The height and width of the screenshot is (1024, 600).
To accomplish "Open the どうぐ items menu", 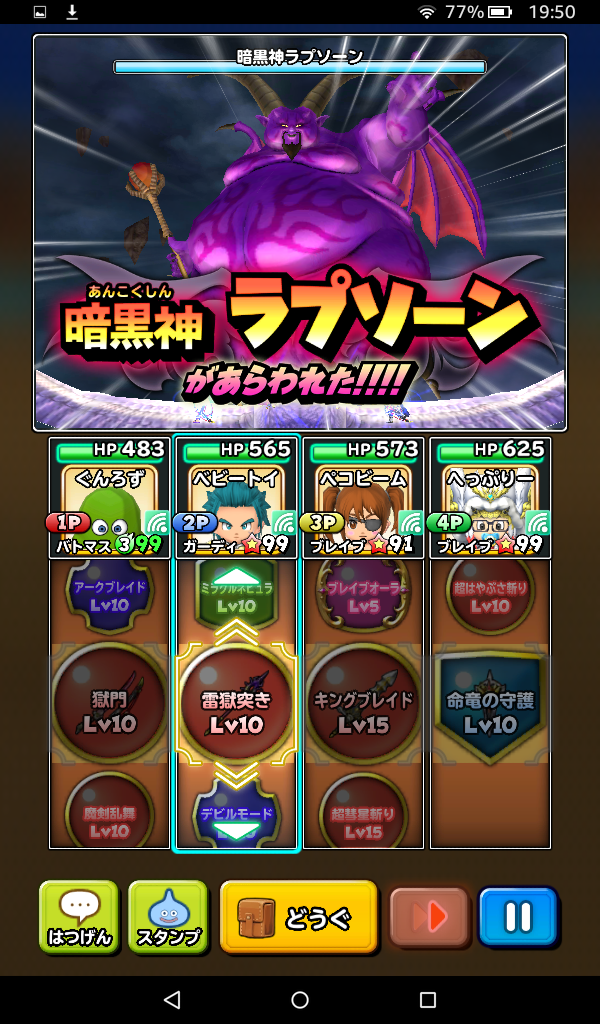I will (x=298, y=916).
